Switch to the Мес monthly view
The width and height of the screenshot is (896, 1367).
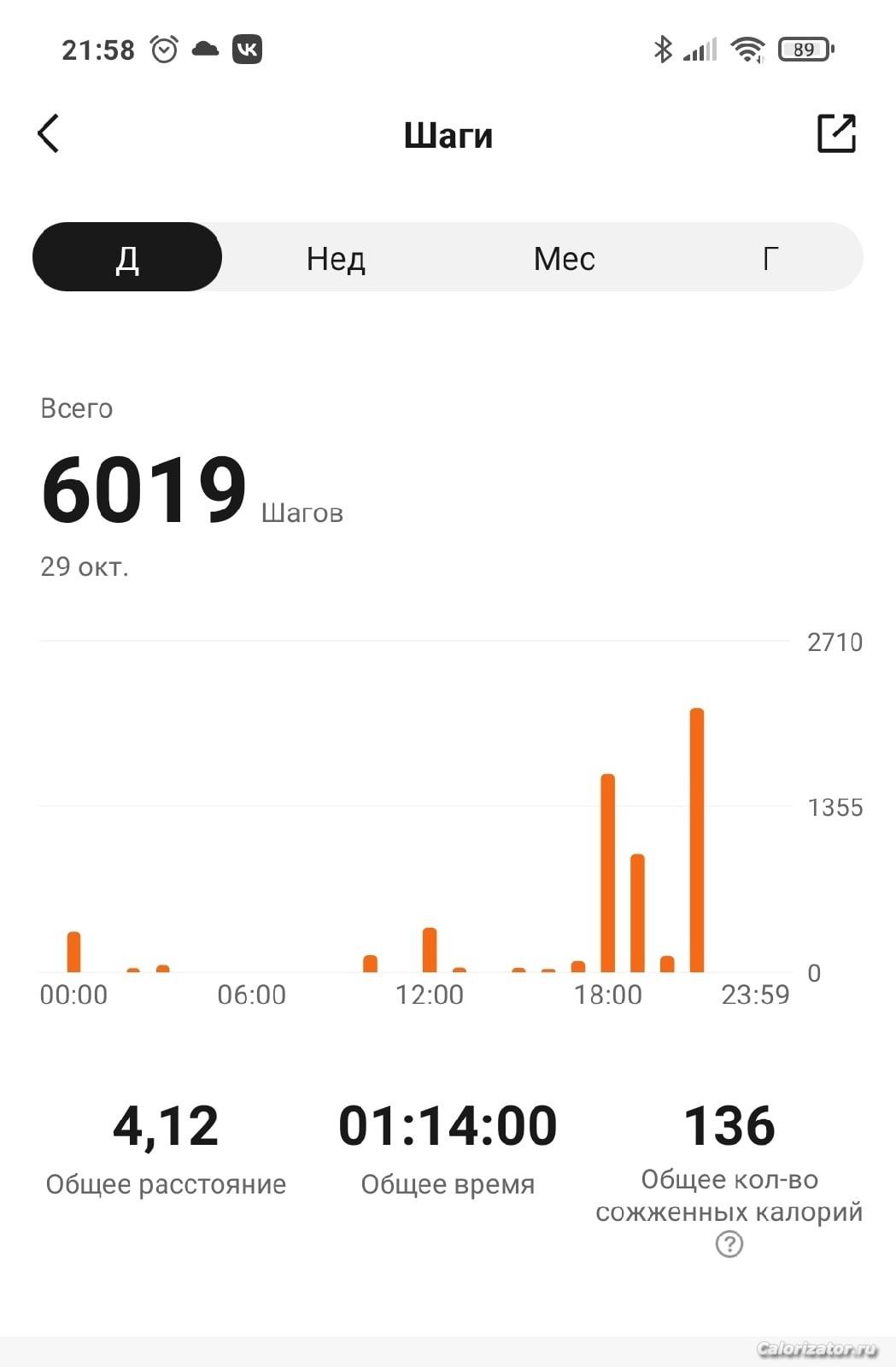[564, 258]
